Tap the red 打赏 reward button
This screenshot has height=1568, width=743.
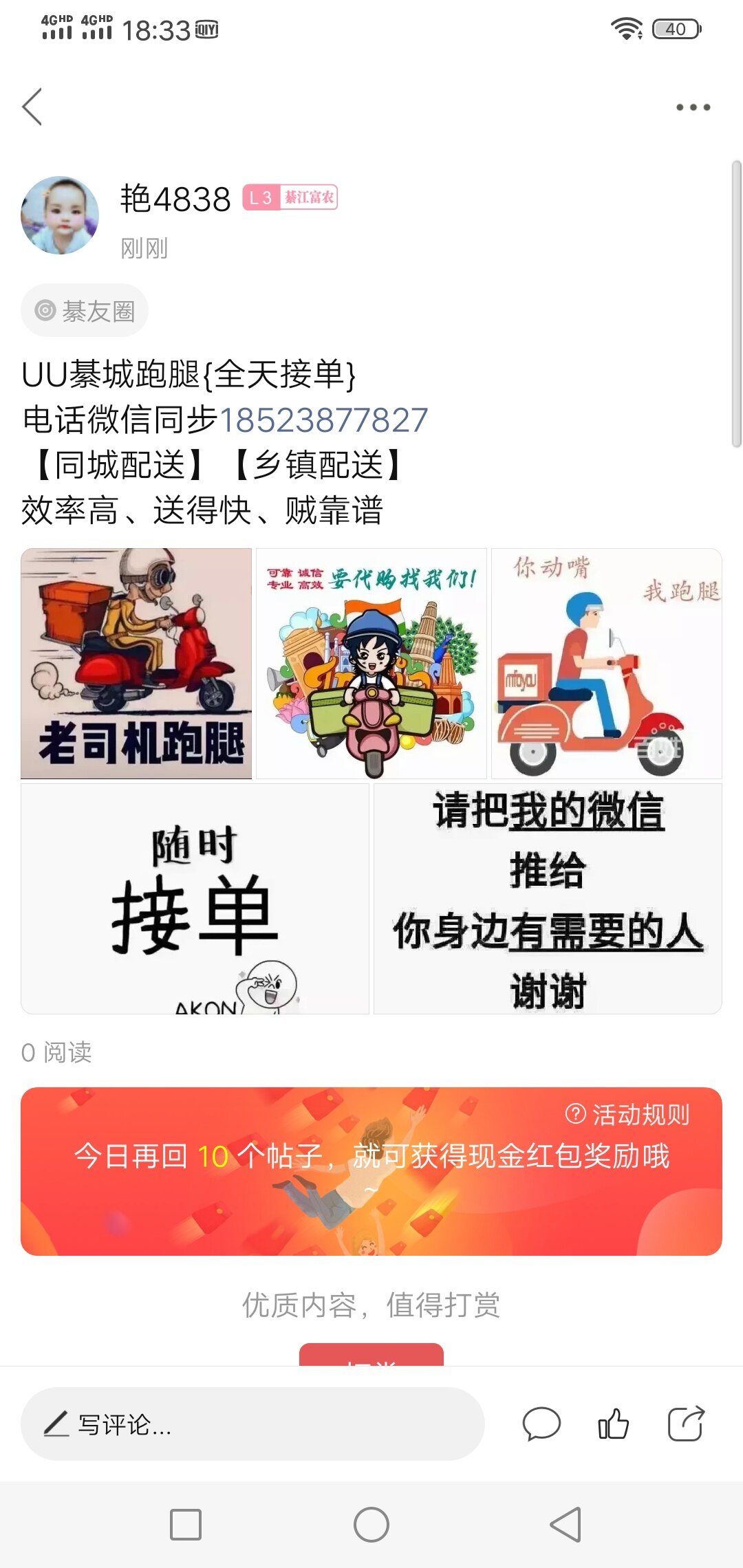[371, 1355]
